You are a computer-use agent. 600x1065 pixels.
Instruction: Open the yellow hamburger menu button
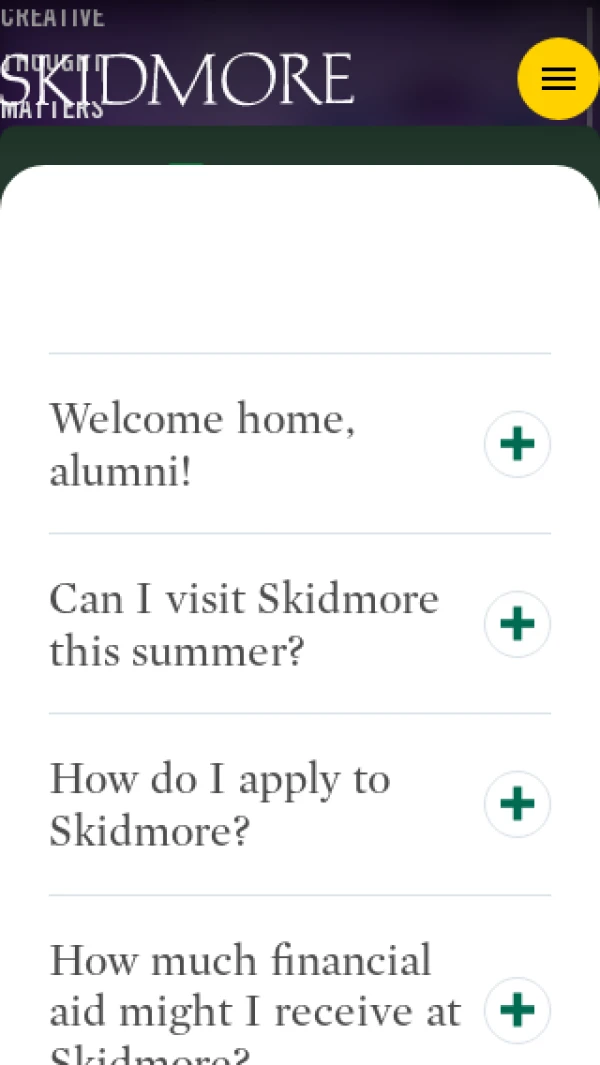[x=558, y=79]
